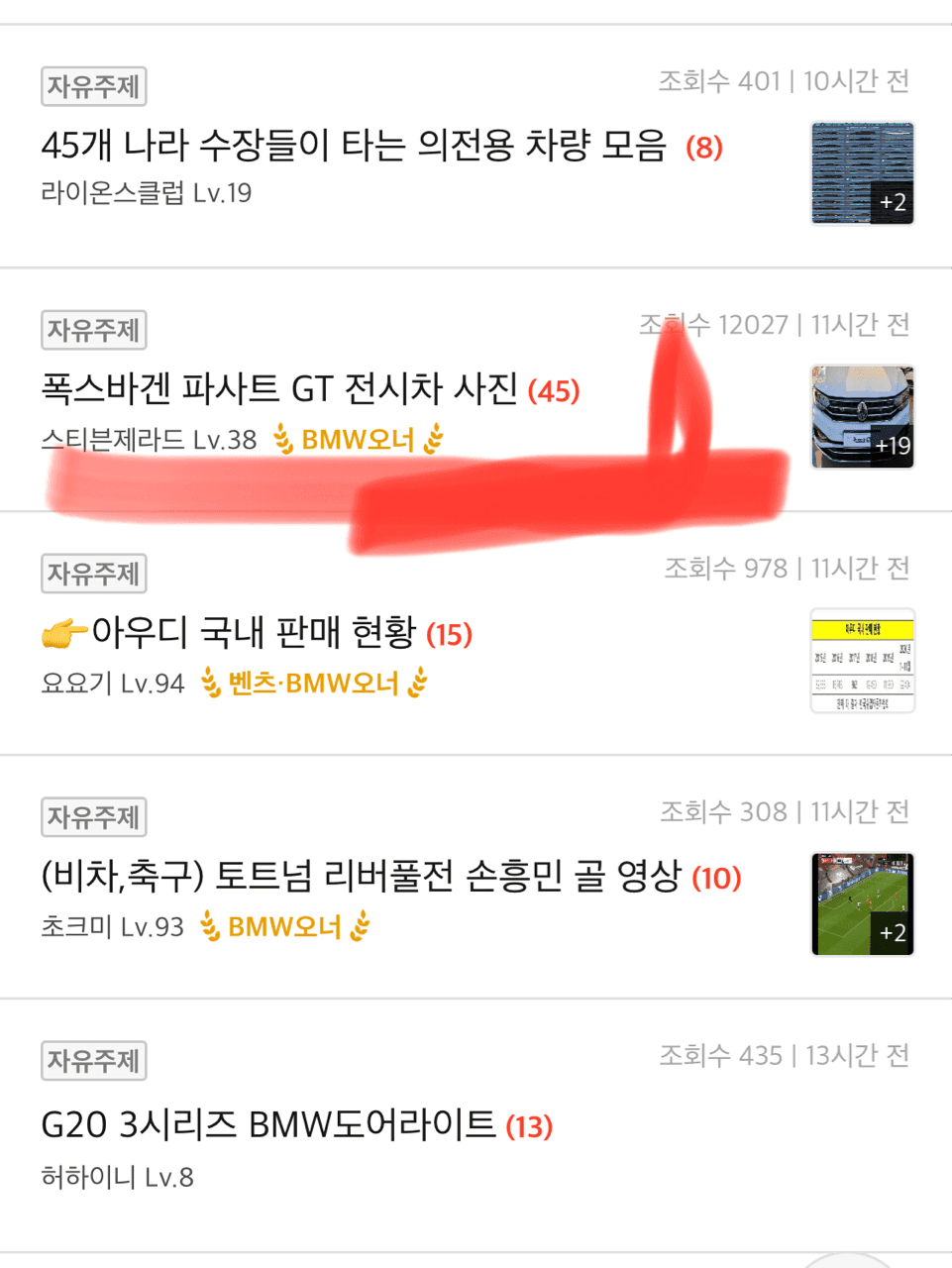The height and width of the screenshot is (1268, 952).
Task: Click the pointing finger emoji before 아우디 post title
Action: tap(59, 633)
